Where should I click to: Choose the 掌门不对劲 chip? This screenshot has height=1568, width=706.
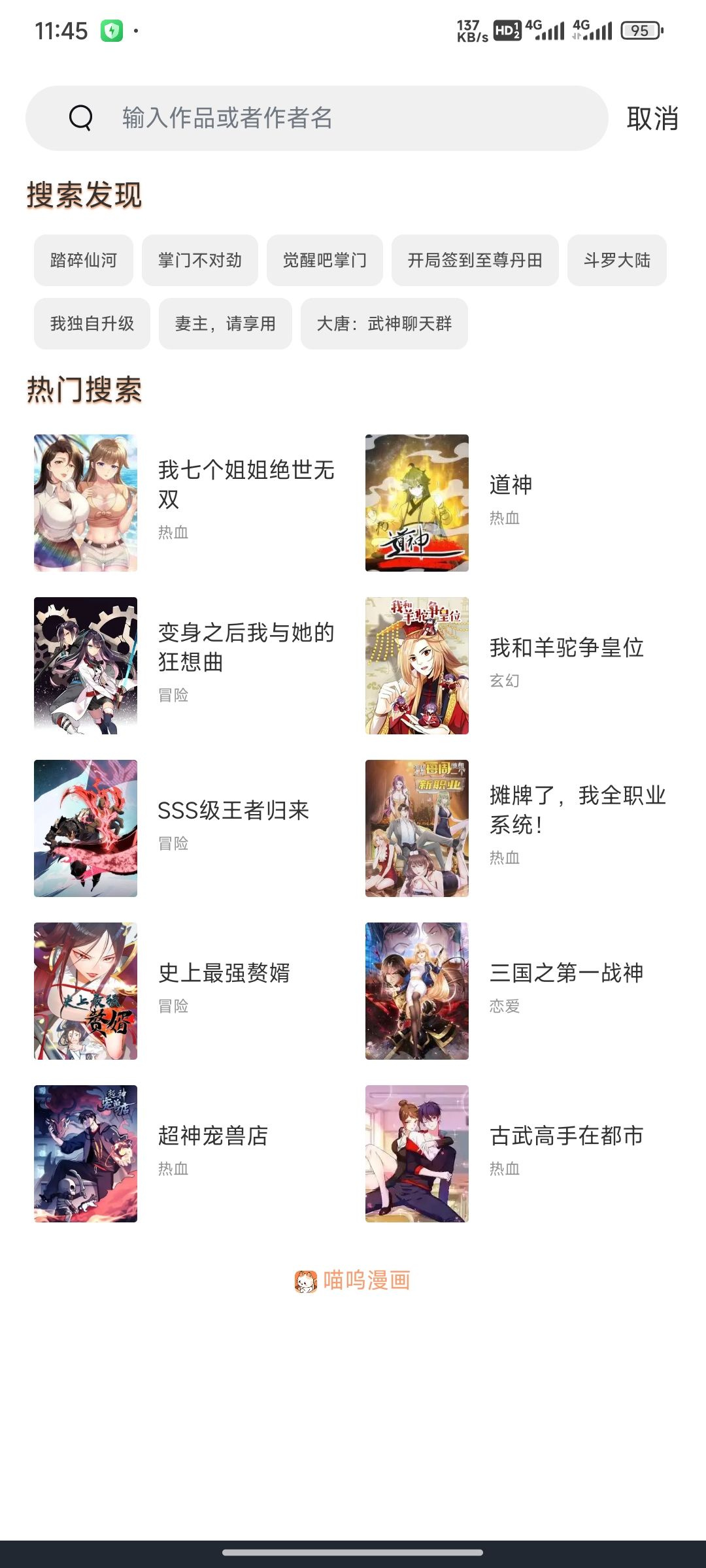coord(200,260)
